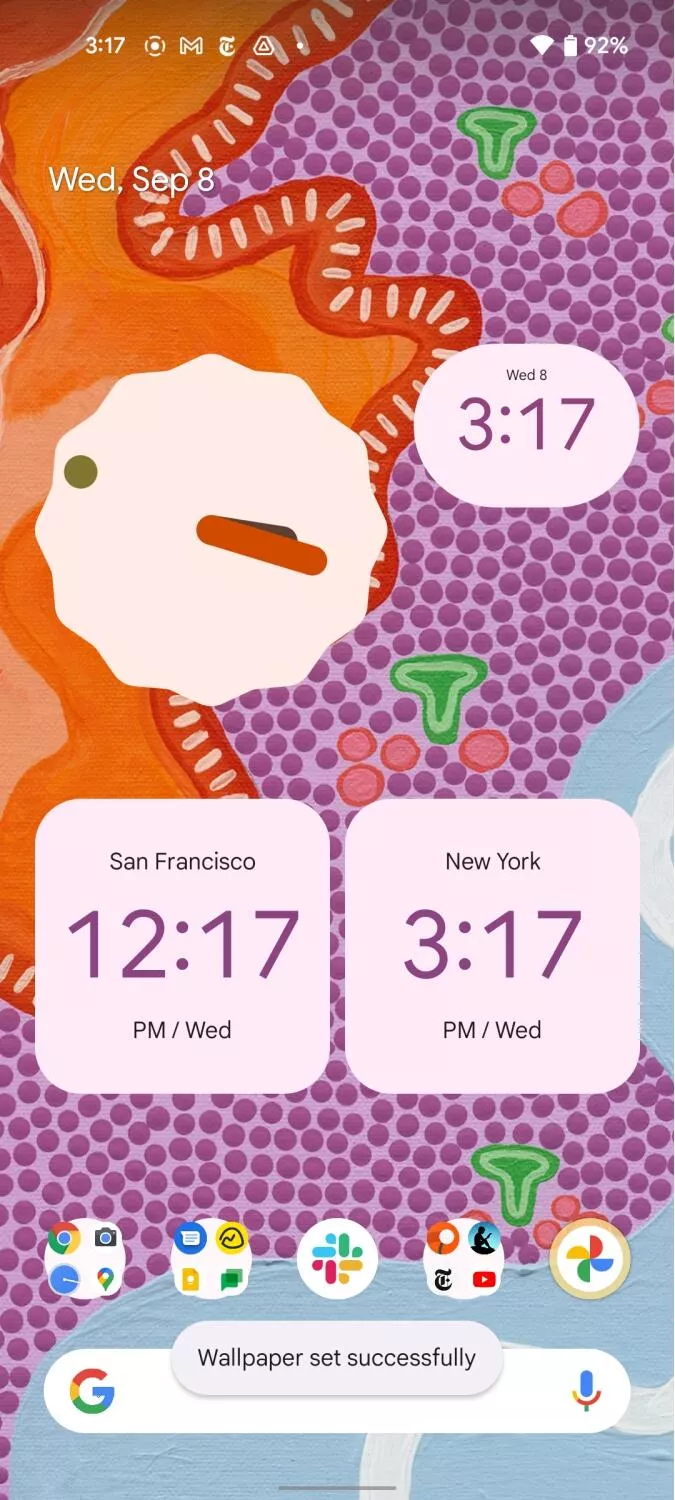The image size is (675, 1500).
Task: Open the San Francisco world clock widget
Action: coord(182,945)
